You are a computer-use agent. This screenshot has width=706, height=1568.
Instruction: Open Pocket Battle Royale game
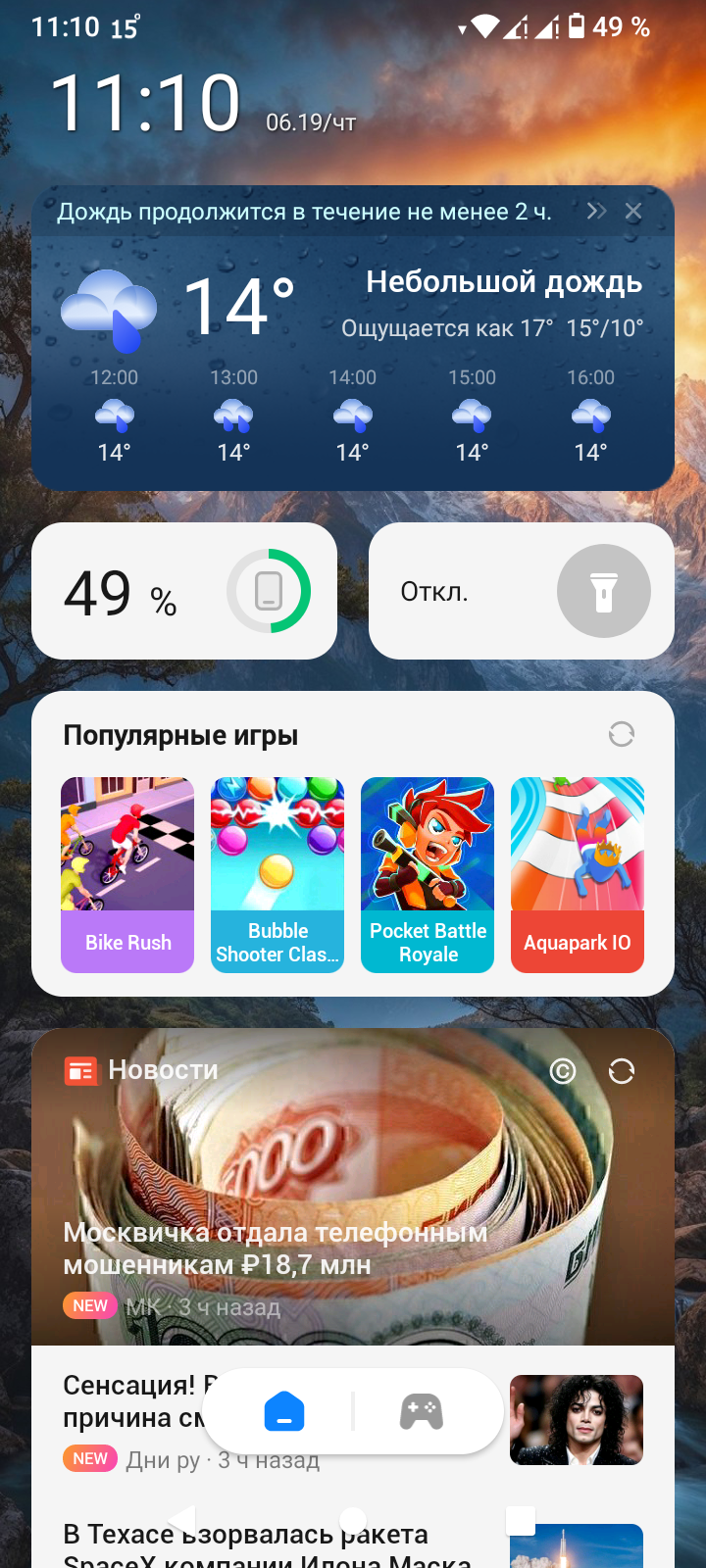428,874
